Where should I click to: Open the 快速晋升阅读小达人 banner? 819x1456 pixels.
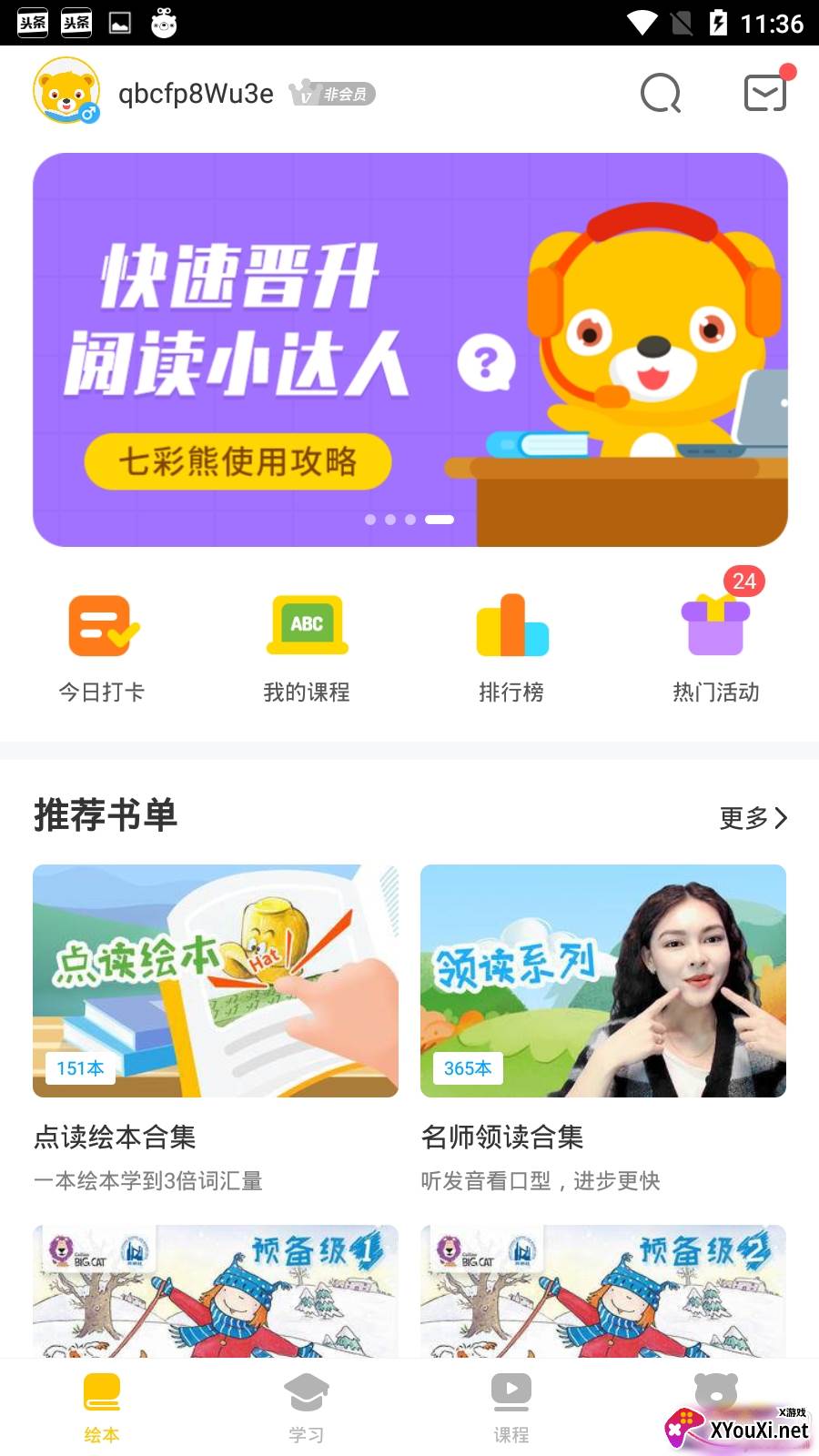click(409, 349)
